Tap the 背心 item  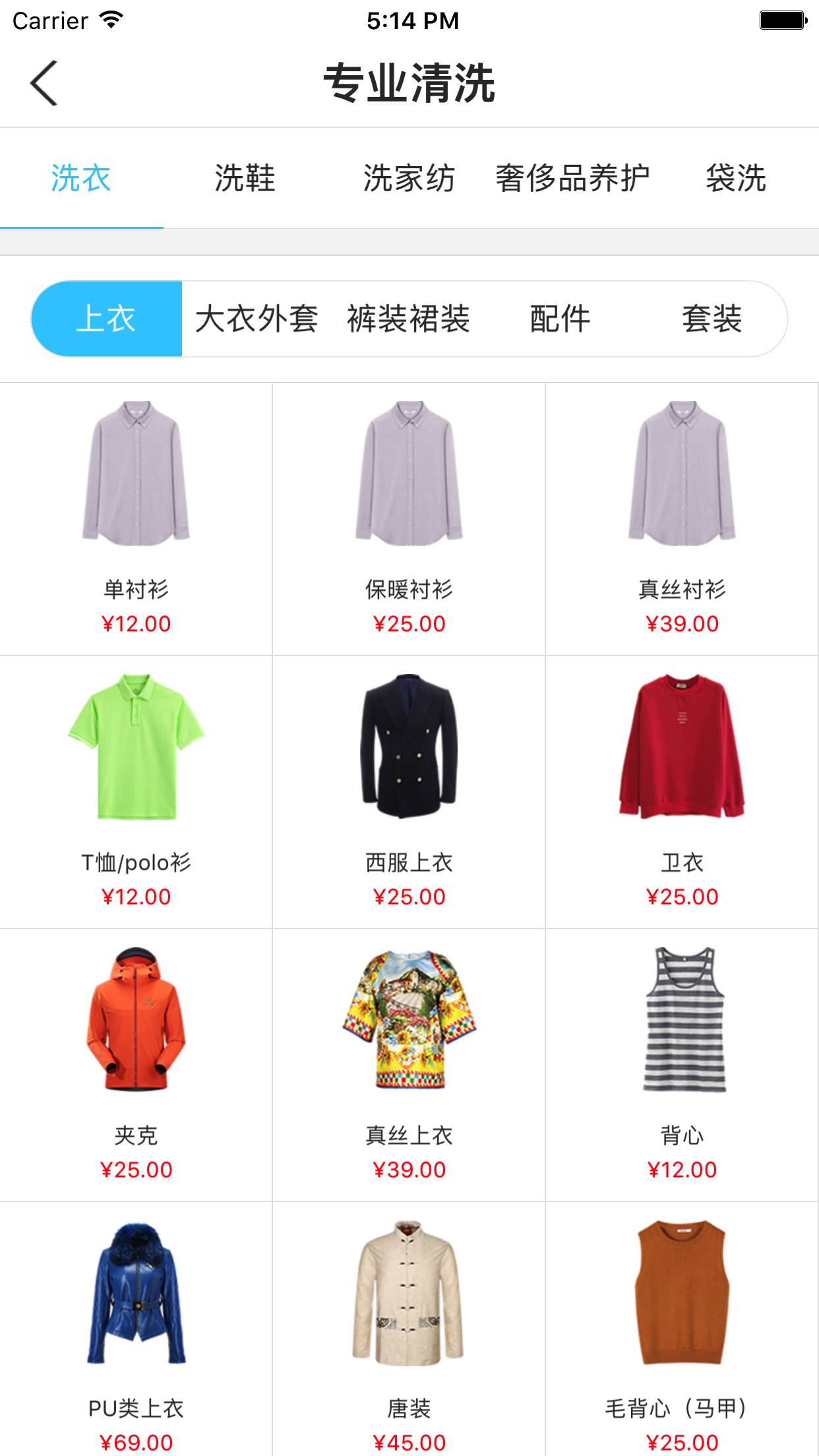pyautogui.click(x=682, y=1065)
